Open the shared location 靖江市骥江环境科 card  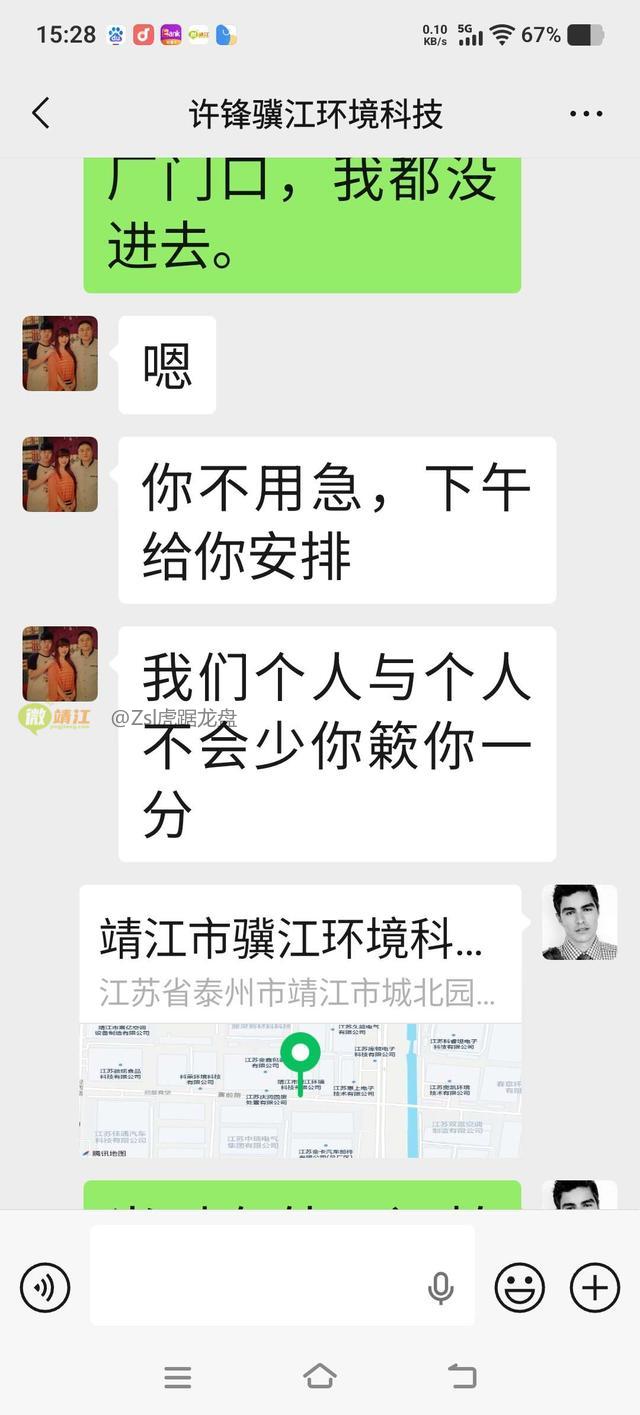pyautogui.click(x=300, y=1020)
